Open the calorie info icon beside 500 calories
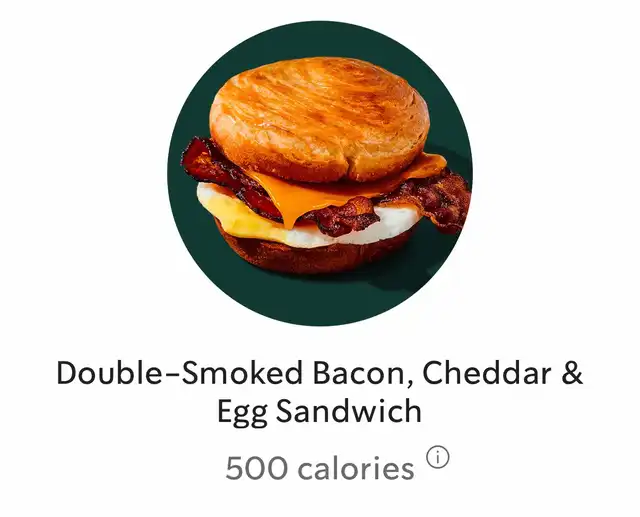Viewport: 640px width, 517px height. tap(438, 457)
